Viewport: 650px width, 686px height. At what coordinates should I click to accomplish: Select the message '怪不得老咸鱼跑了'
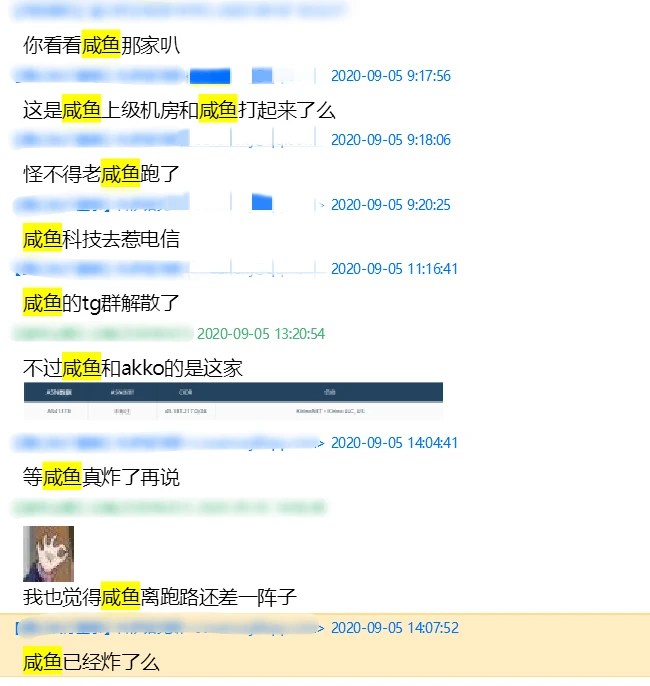click(101, 174)
